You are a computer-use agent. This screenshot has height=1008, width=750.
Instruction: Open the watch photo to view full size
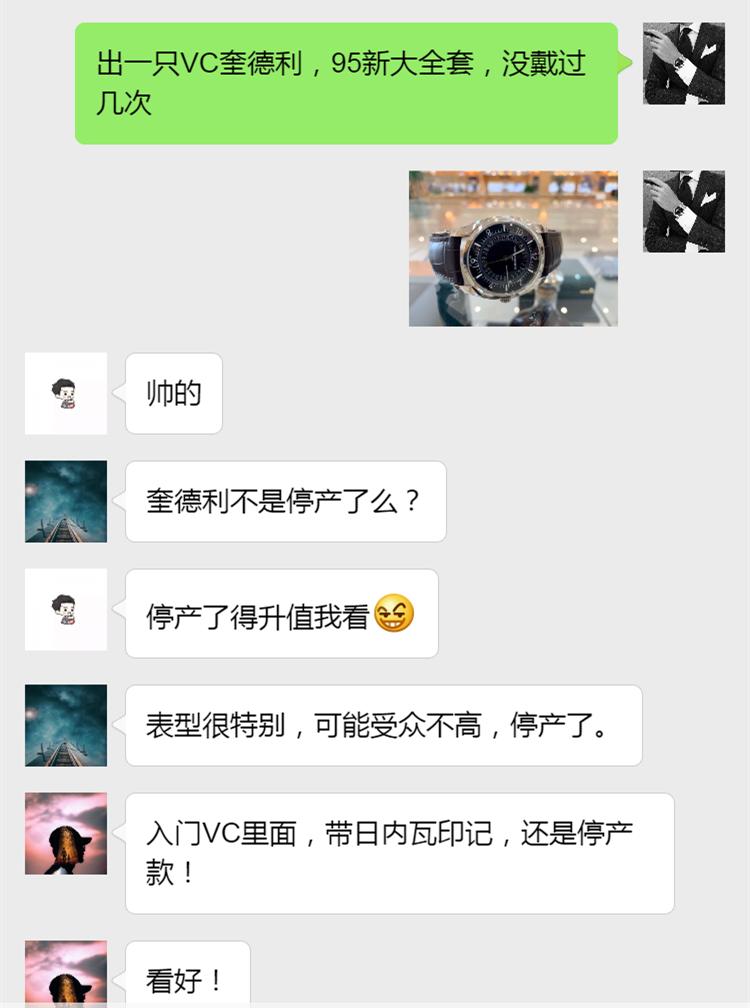point(512,248)
